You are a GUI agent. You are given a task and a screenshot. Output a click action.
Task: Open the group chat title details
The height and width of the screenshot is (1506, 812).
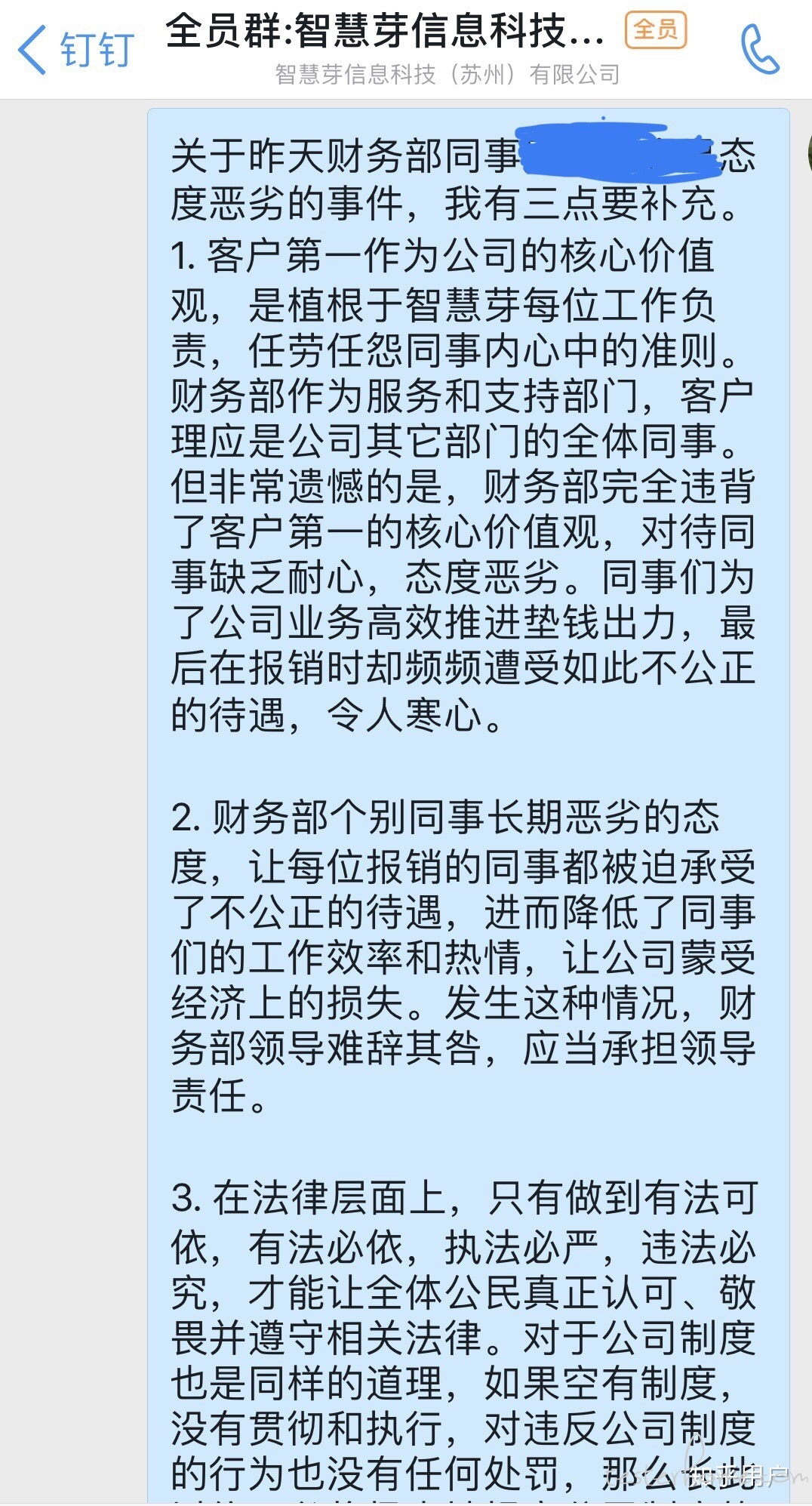pos(385,32)
